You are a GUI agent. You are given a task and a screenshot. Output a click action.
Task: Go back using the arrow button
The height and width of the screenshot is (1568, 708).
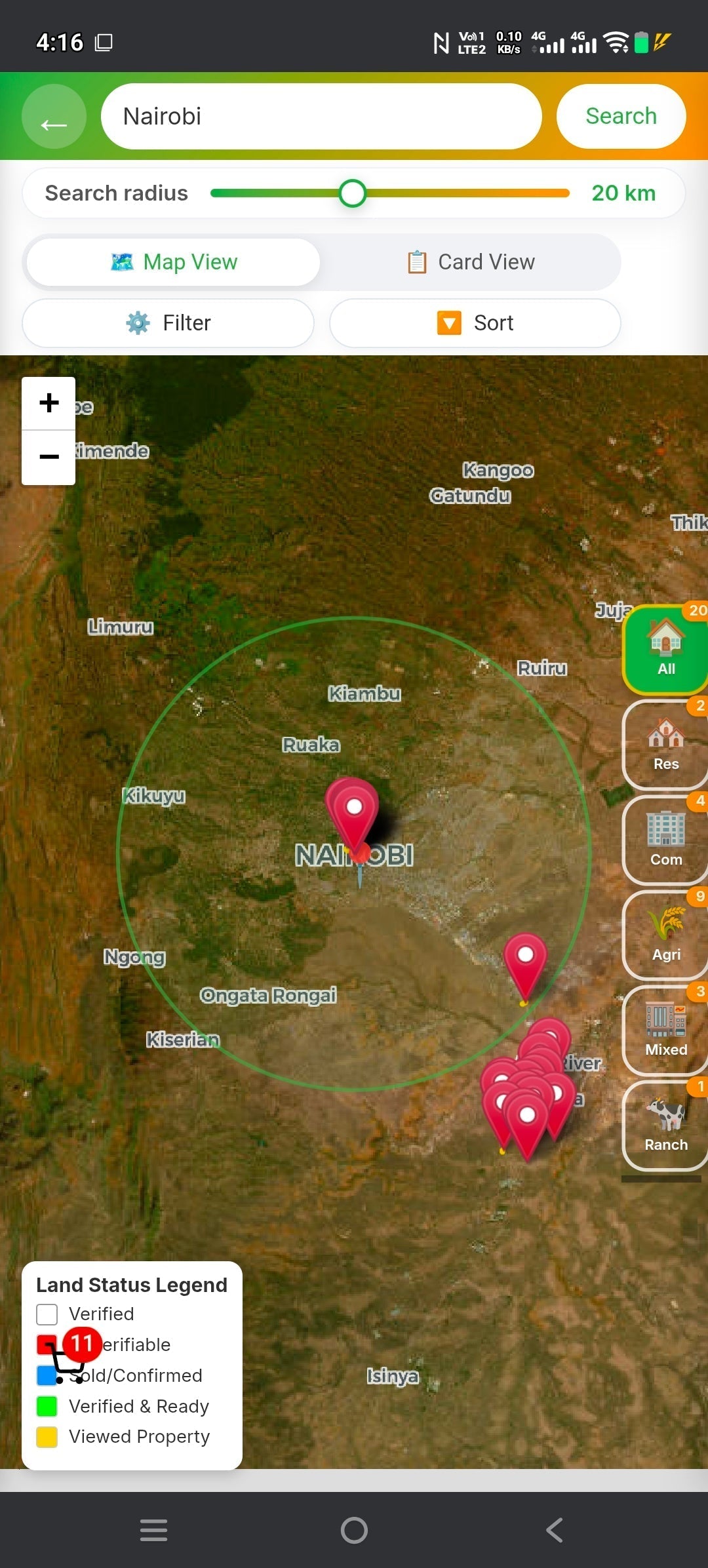coord(54,117)
